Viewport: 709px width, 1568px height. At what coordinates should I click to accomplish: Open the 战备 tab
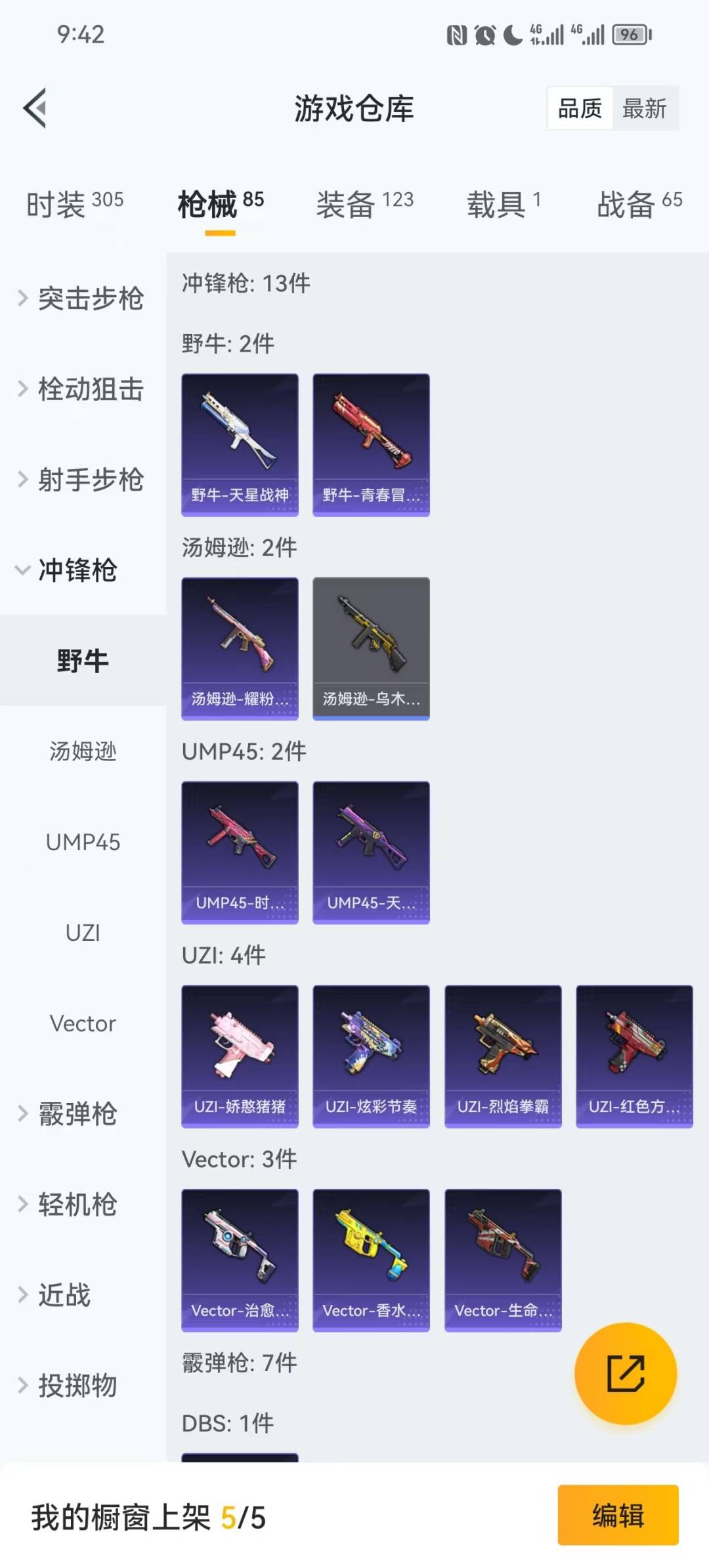click(x=639, y=204)
